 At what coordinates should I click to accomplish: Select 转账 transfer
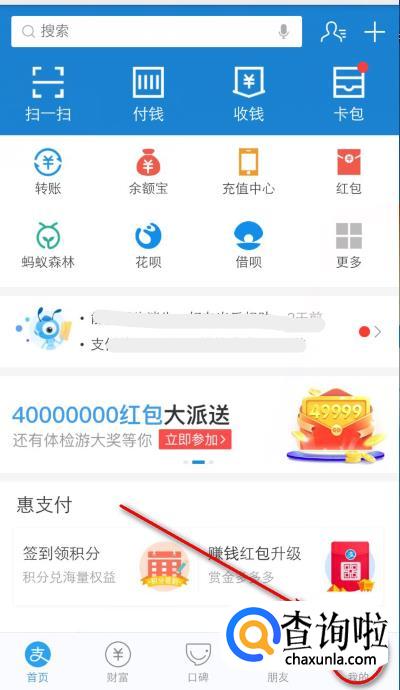click(x=48, y=172)
